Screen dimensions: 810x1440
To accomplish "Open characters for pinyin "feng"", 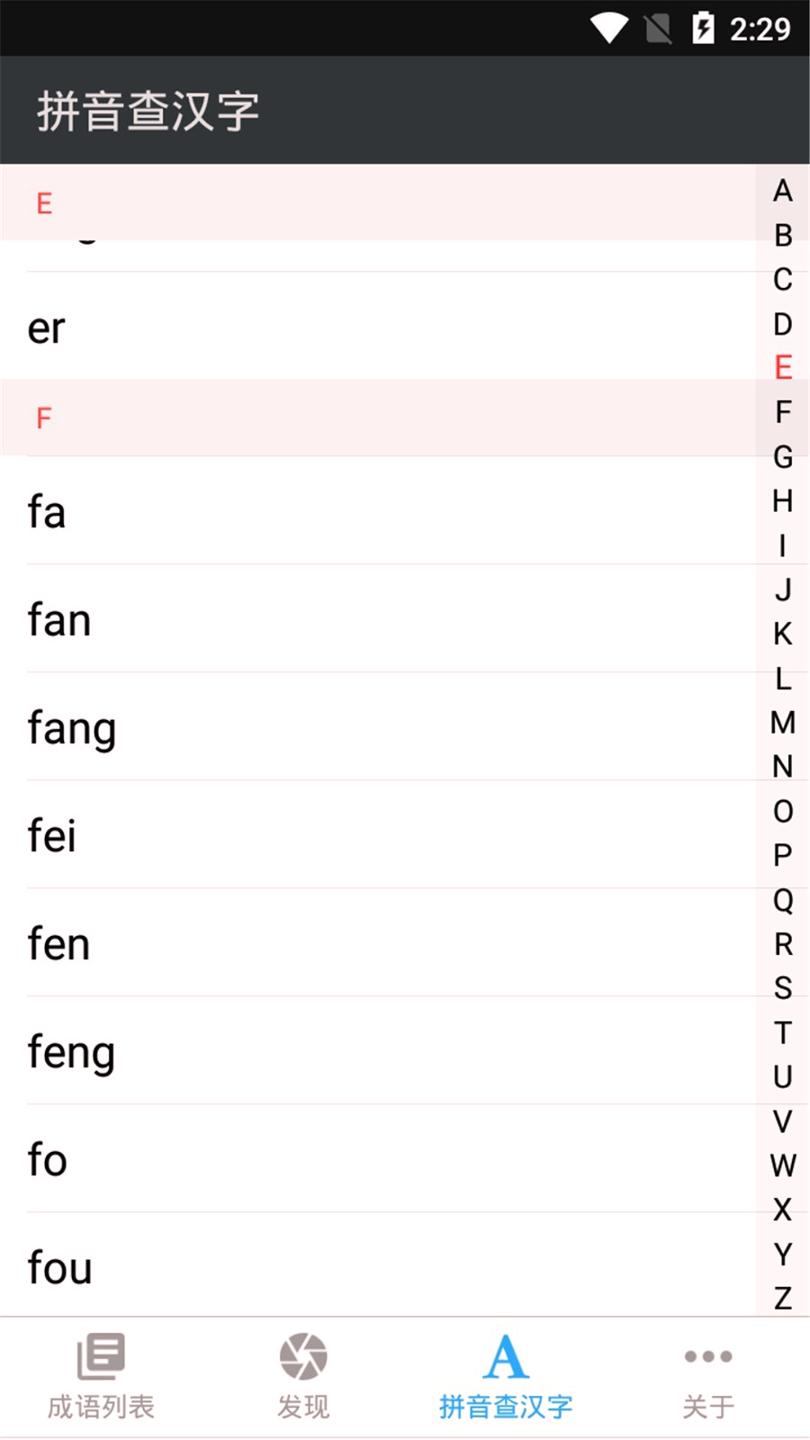I will (380, 1052).
